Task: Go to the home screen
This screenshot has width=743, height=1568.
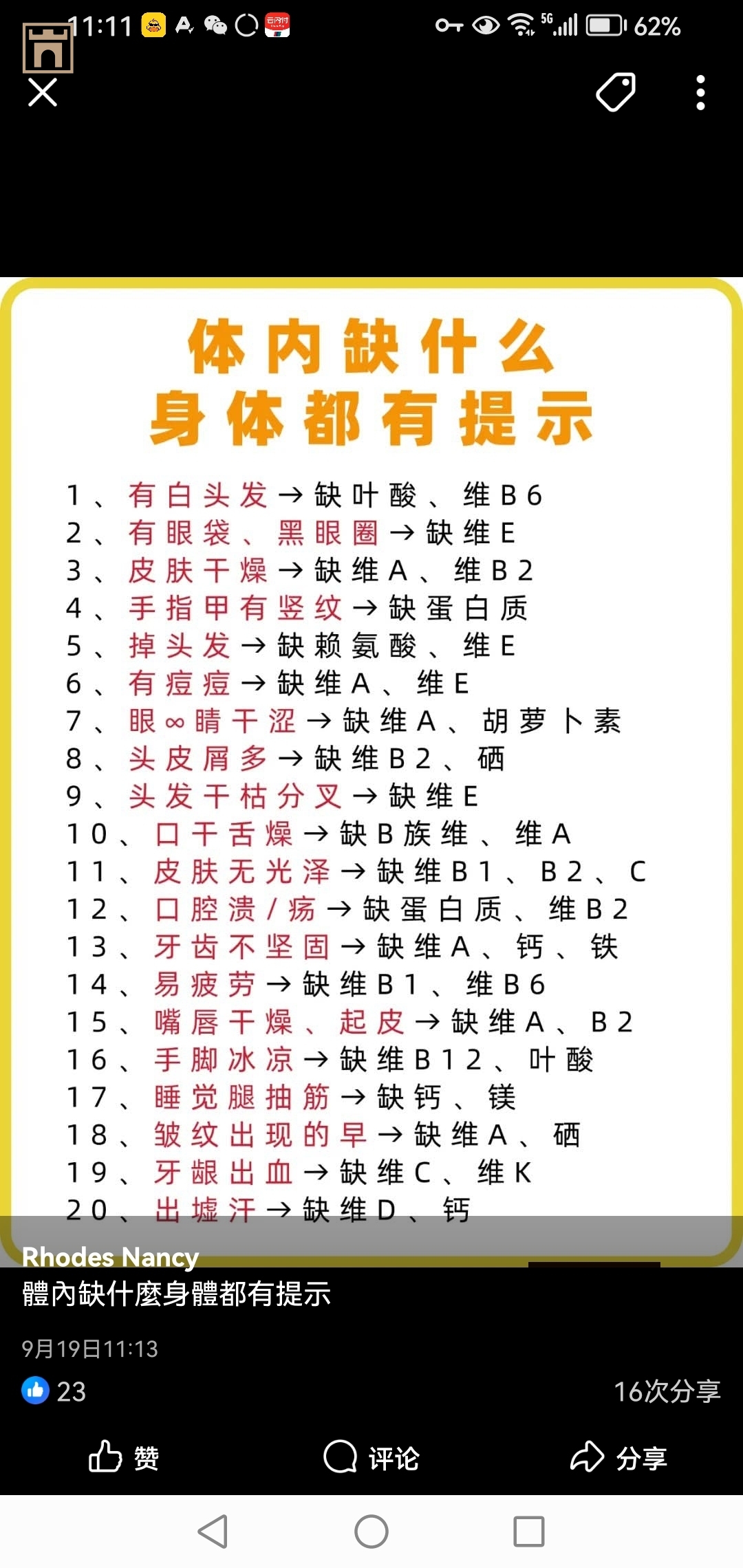Action: click(x=371, y=1532)
